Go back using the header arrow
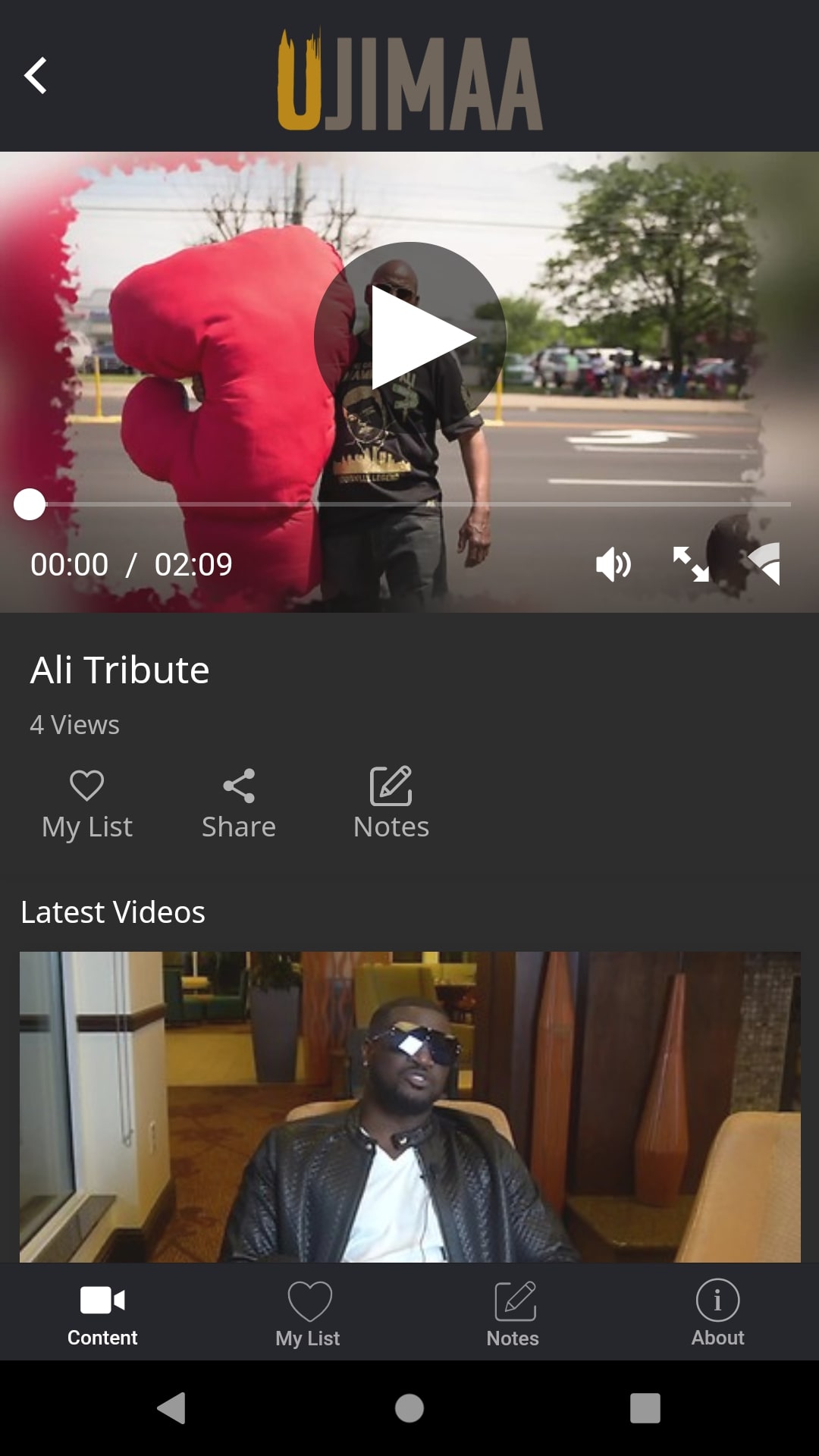819x1456 pixels. [x=36, y=75]
